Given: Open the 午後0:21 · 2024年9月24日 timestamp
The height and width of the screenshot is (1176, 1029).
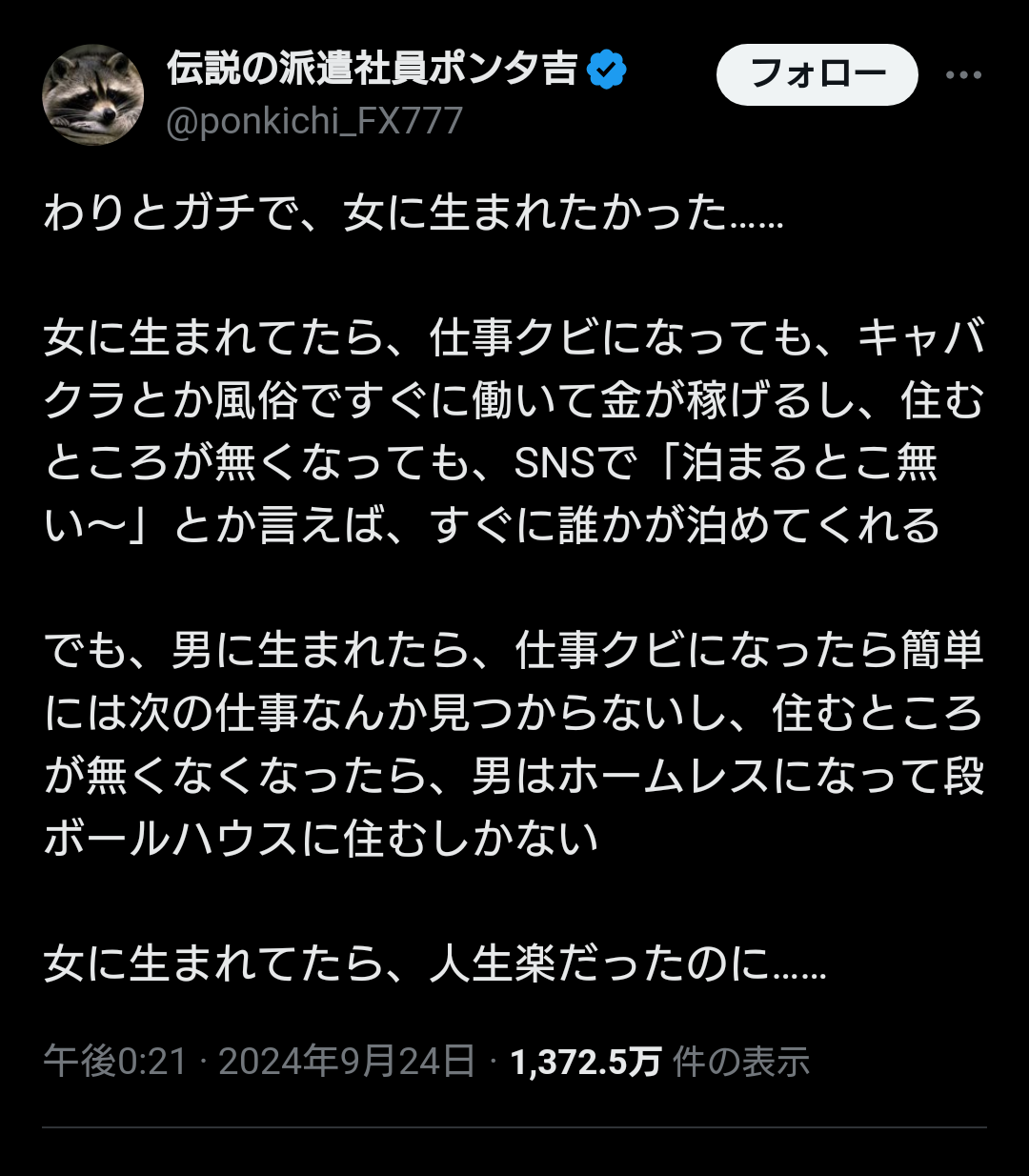Looking at the screenshot, I should (259, 1061).
